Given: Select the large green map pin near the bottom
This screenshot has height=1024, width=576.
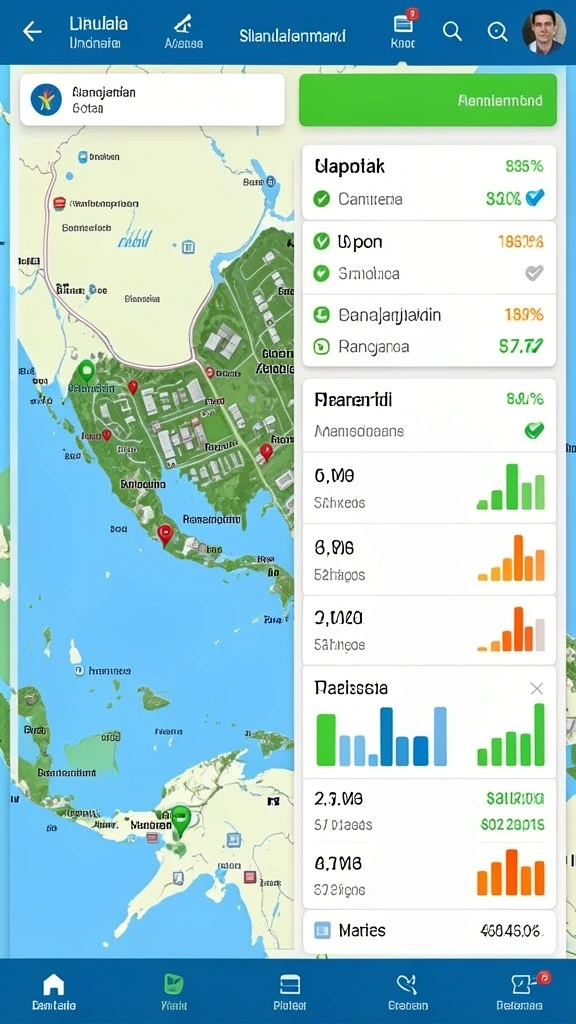Looking at the screenshot, I should click(180, 820).
